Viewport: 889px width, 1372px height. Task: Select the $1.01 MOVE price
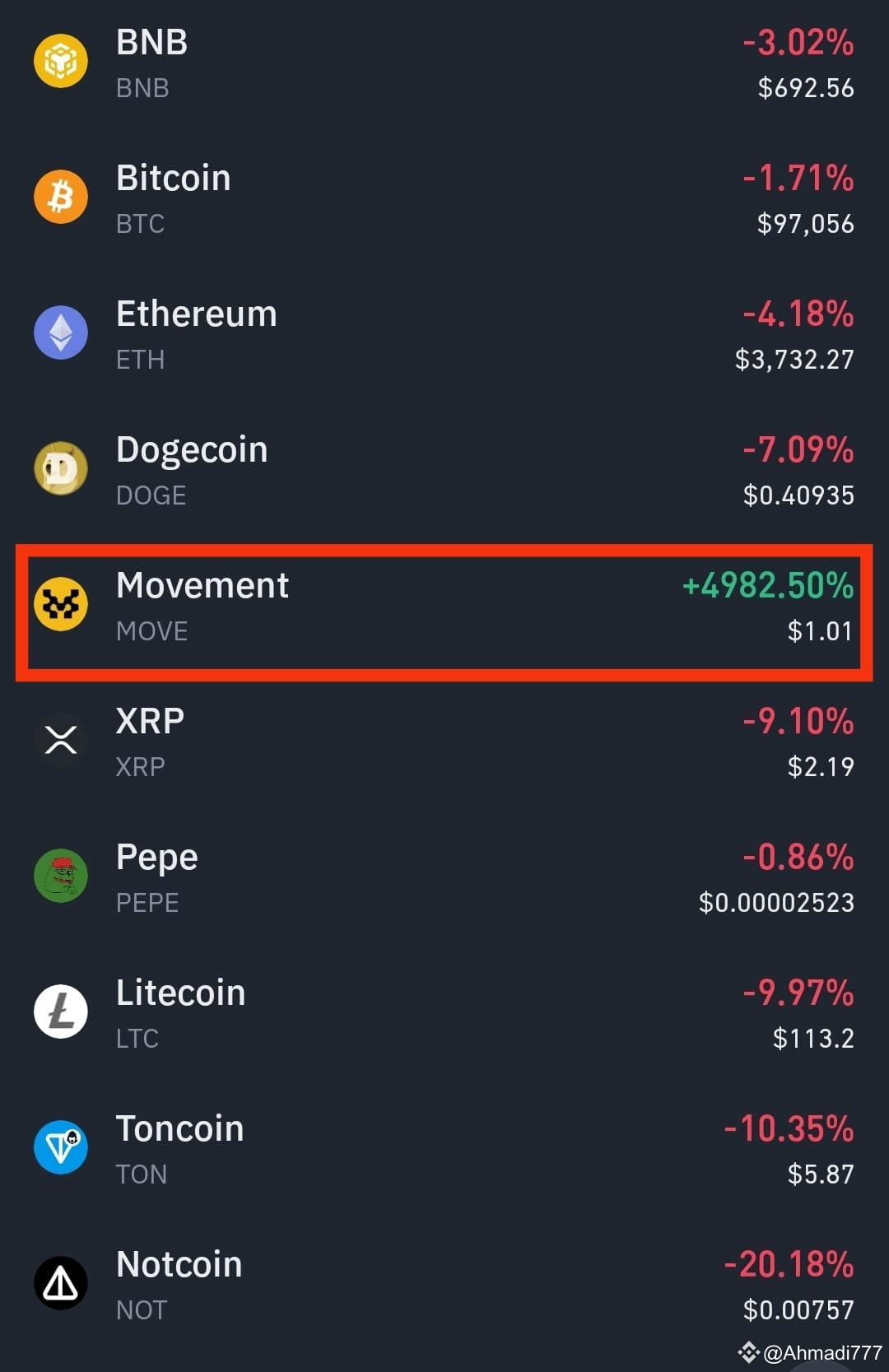tap(822, 632)
